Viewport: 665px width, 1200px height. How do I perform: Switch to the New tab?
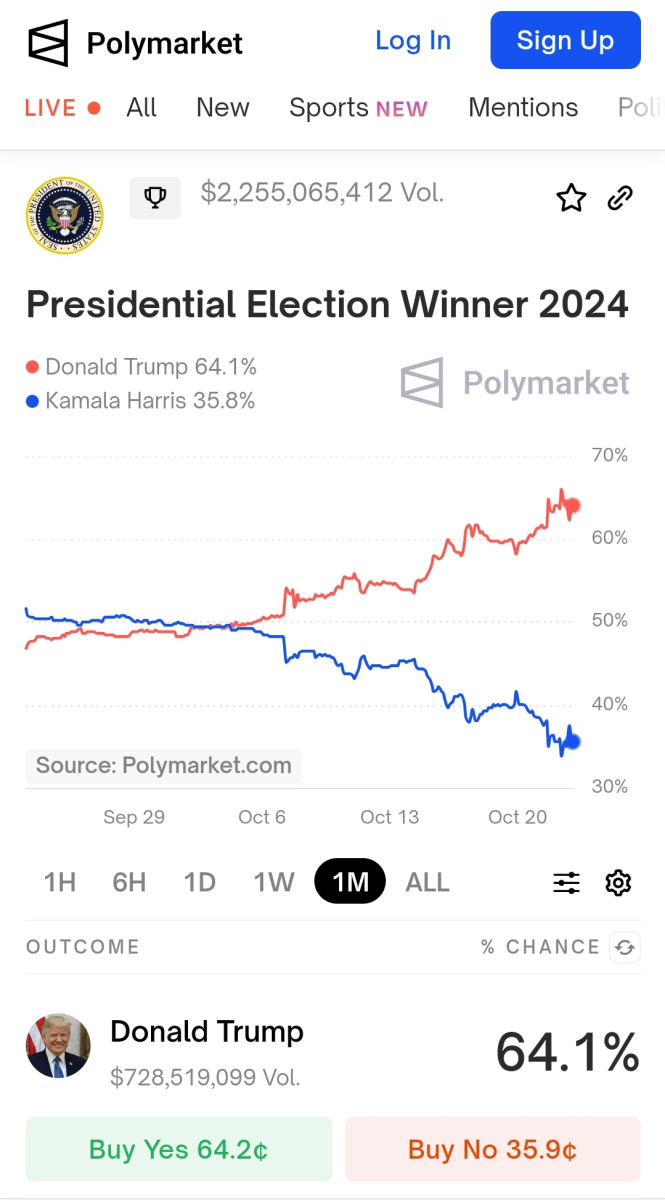(223, 108)
